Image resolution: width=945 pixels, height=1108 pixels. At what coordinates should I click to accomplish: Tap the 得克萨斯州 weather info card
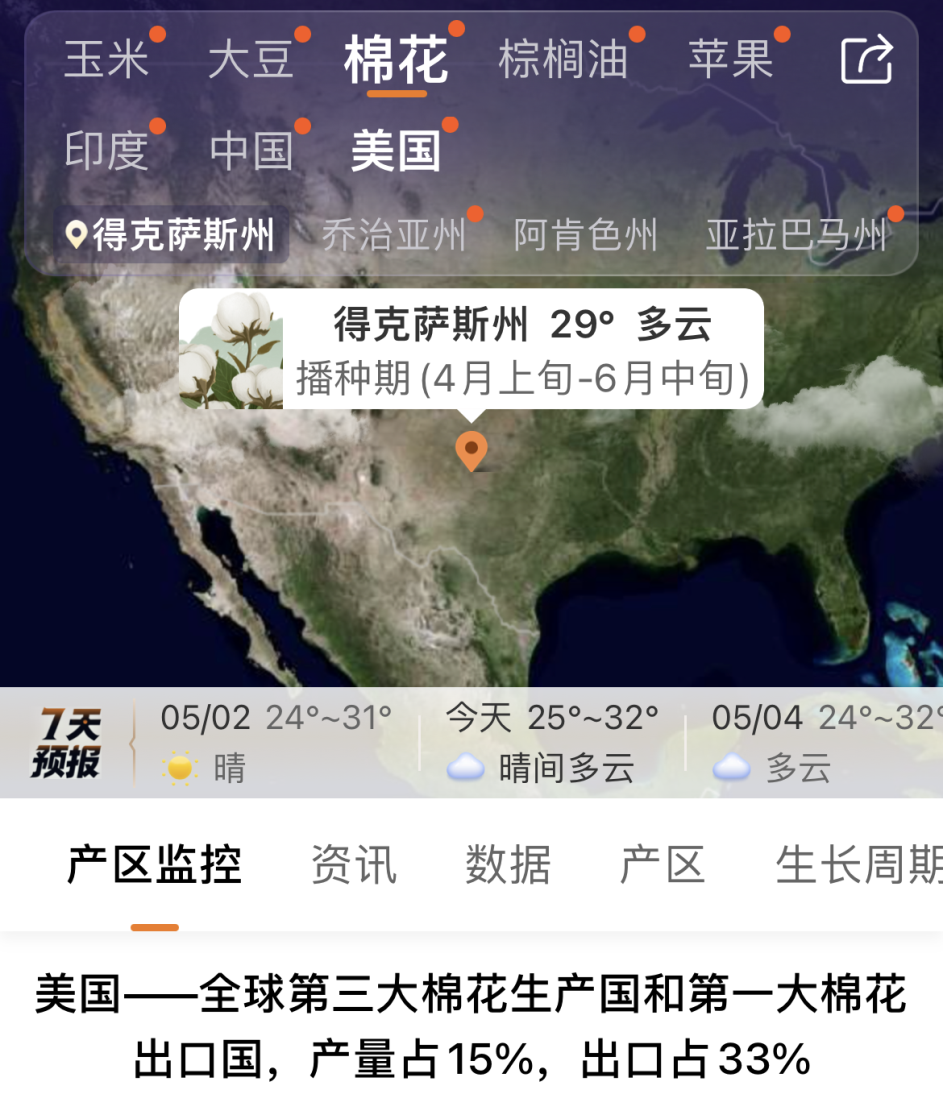471,349
